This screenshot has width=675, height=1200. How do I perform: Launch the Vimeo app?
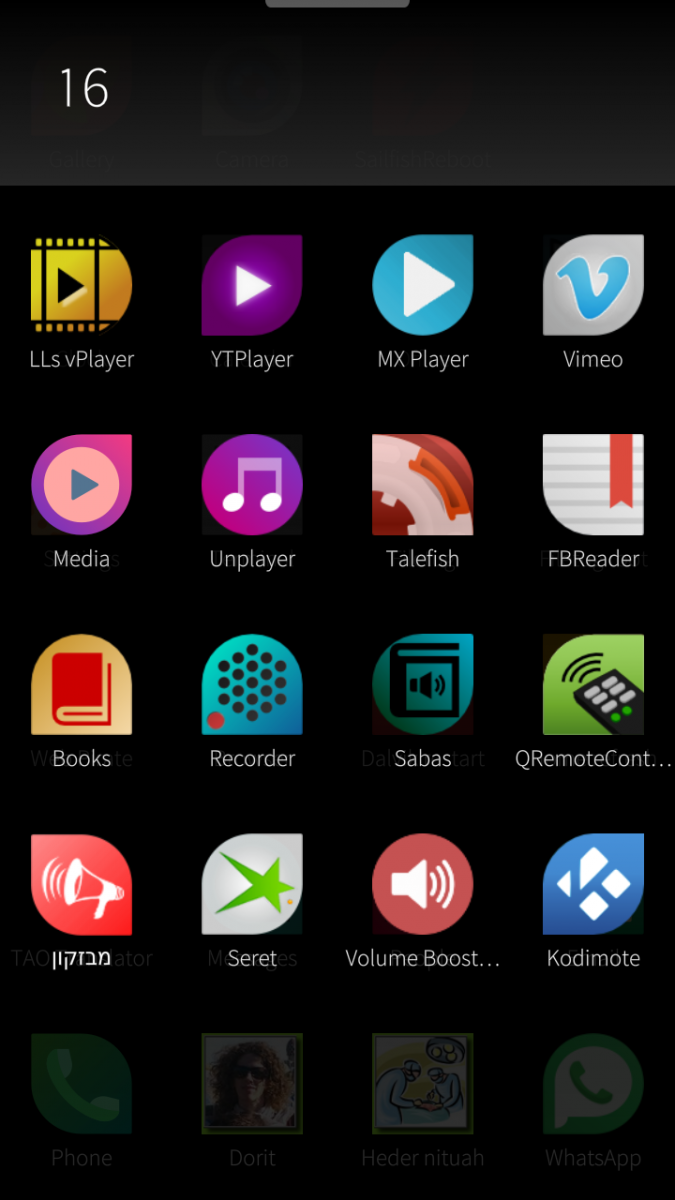(593, 286)
